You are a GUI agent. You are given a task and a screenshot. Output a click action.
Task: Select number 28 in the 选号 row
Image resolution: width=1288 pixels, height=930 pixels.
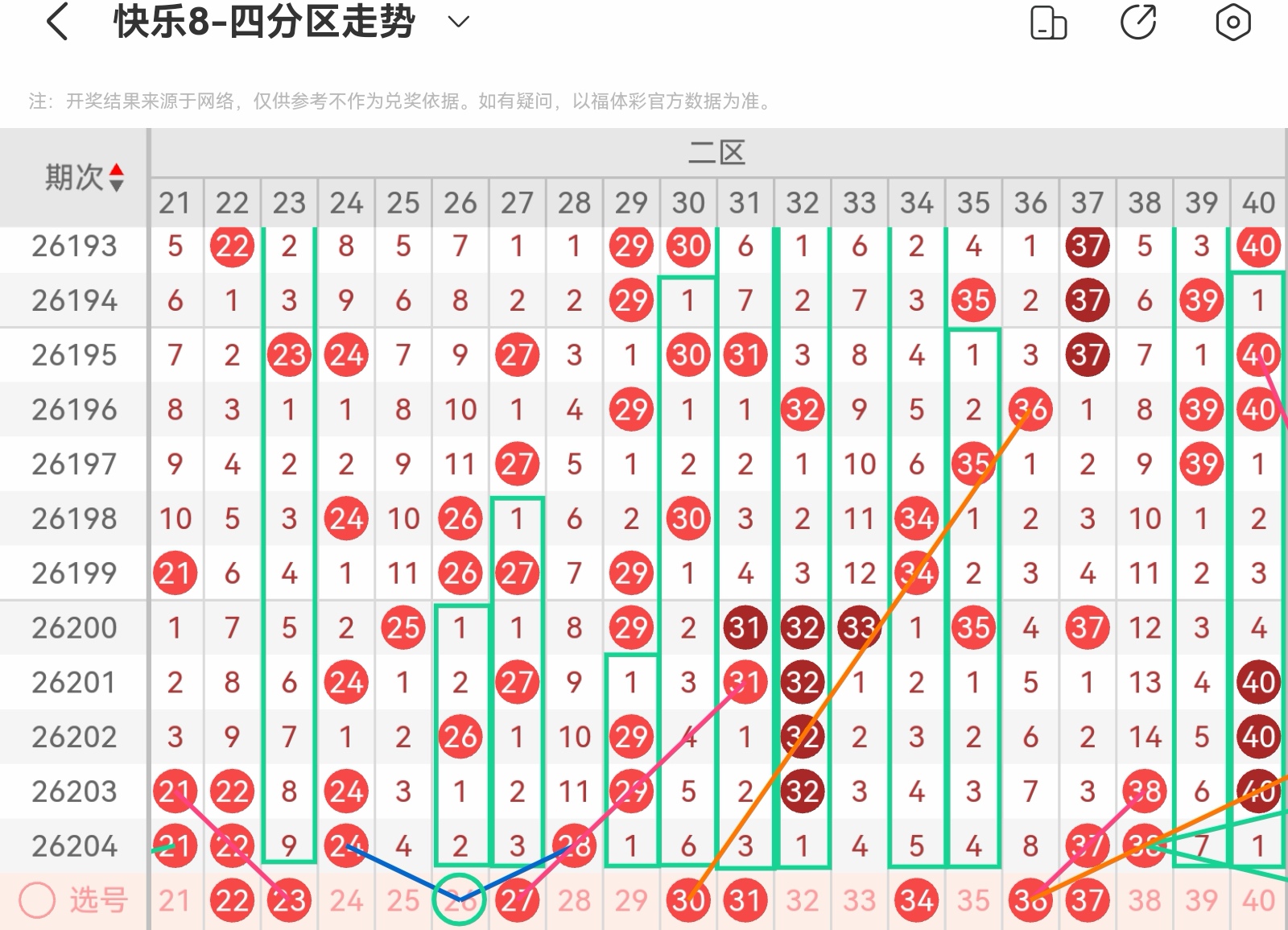tap(574, 900)
